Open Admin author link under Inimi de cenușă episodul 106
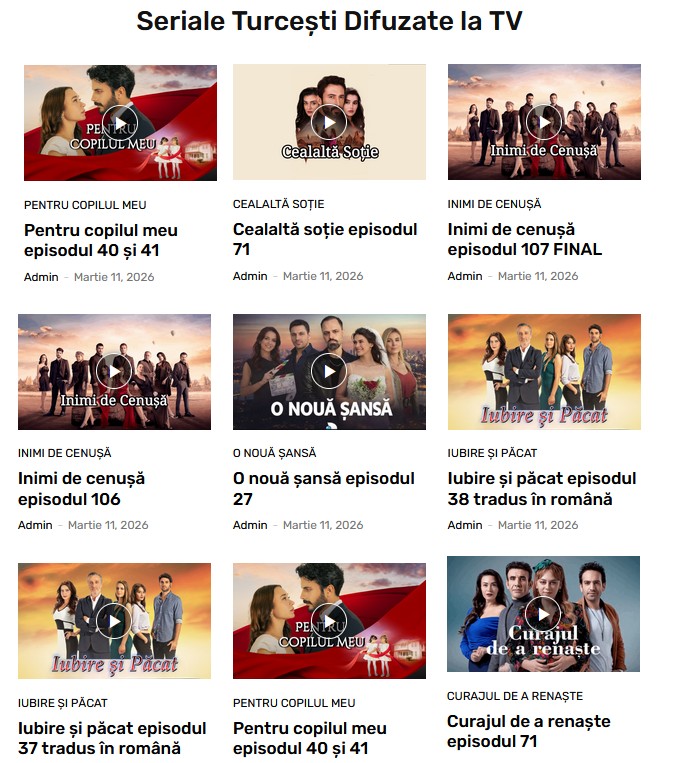This screenshot has height=763, width=674. pyautogui.click(x=35, y=525)
